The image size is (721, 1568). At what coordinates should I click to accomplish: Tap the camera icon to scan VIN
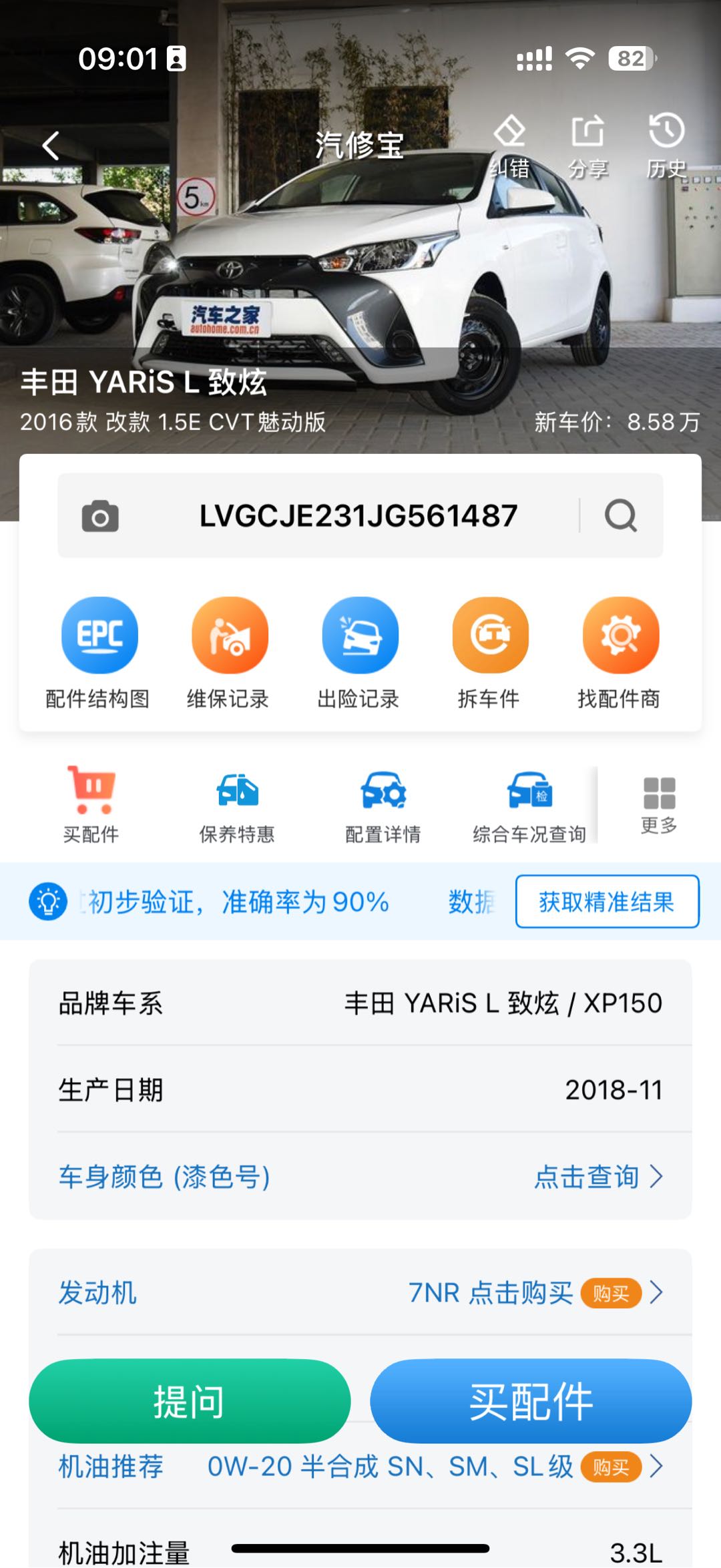[100, 516]
